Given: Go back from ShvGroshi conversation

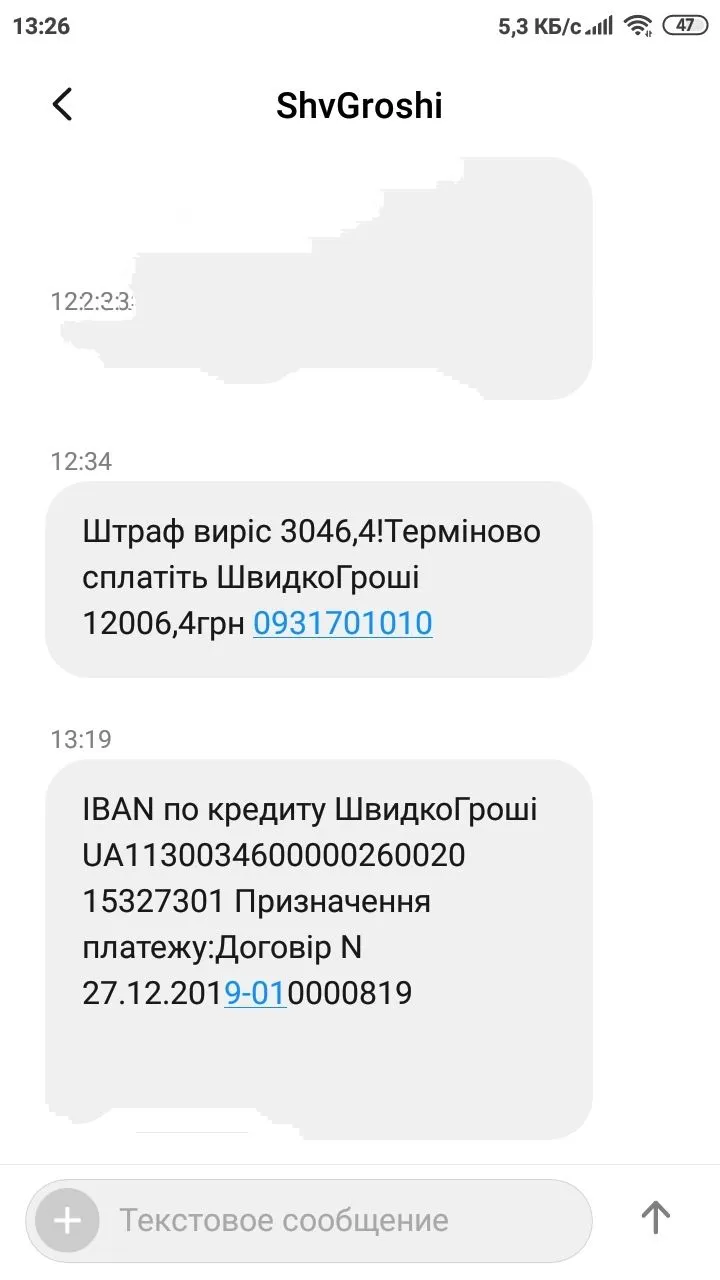Looking at the screenshot, I should pos(63,105).
